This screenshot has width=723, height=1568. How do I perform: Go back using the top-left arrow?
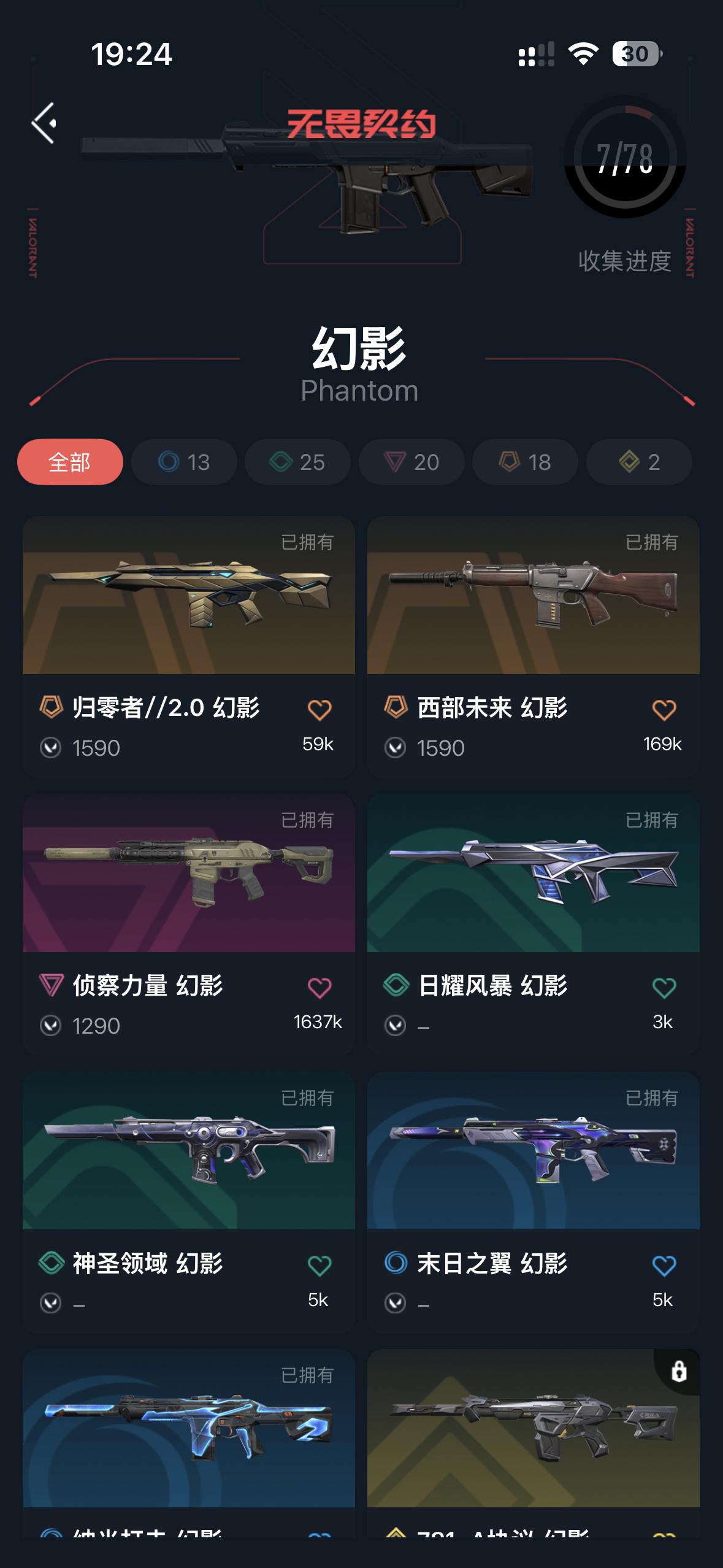[44, 123]
